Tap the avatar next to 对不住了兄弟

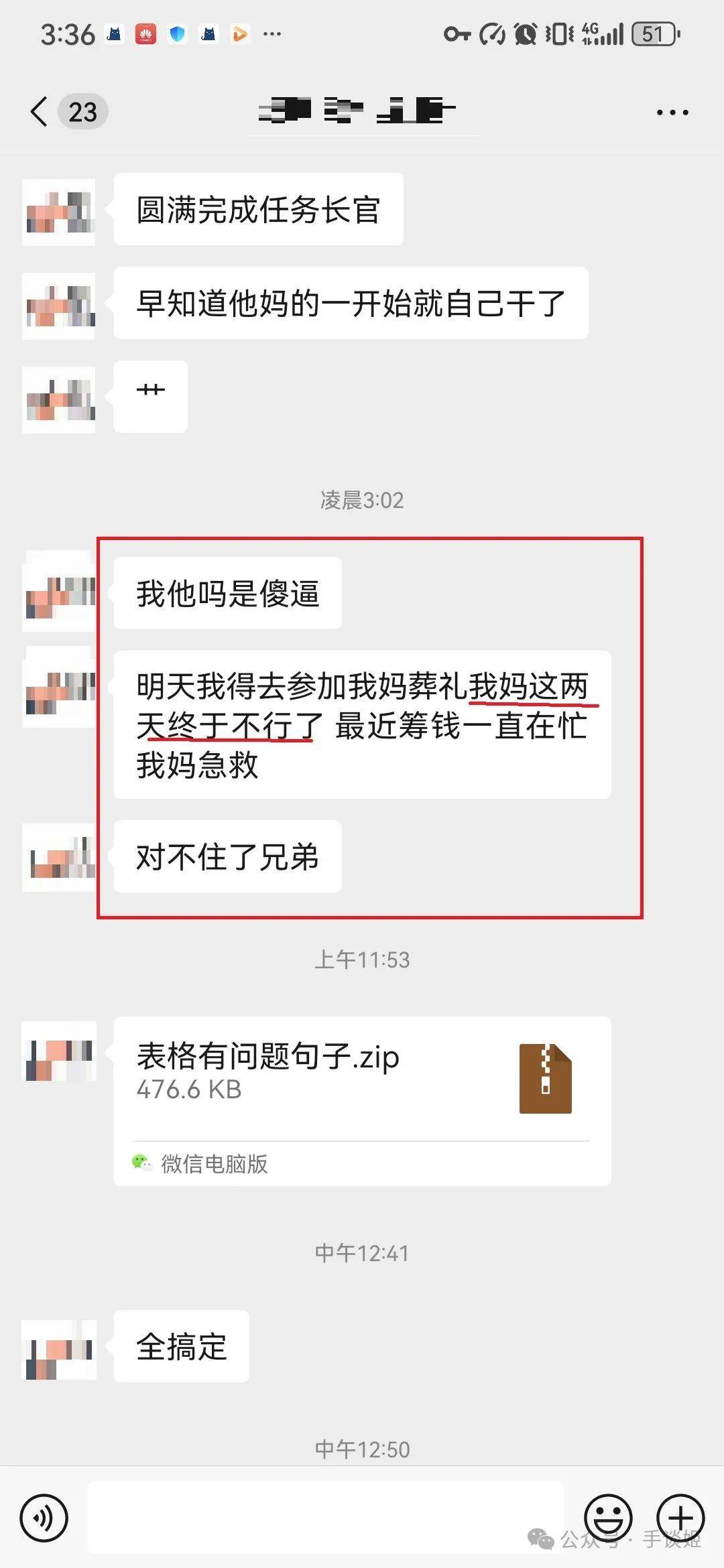(59, 858)
